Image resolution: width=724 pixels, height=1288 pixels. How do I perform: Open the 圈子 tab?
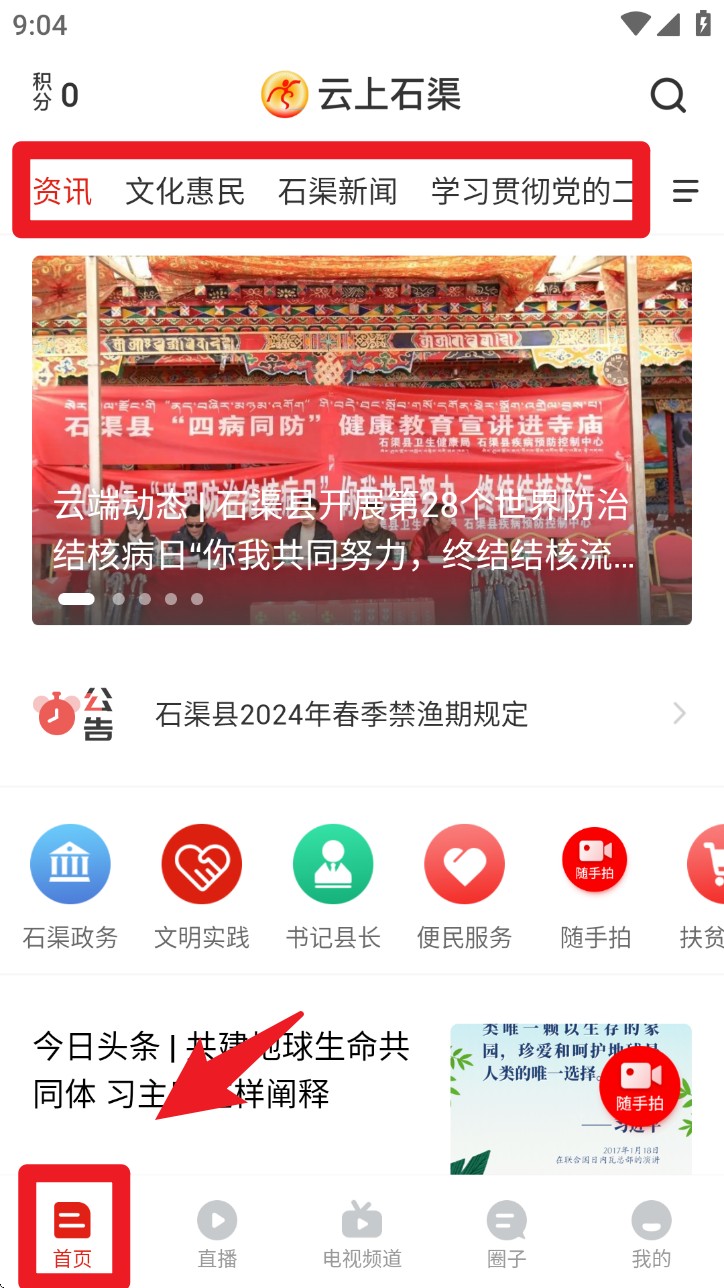pyautogui.click(x=506, y=1235)
